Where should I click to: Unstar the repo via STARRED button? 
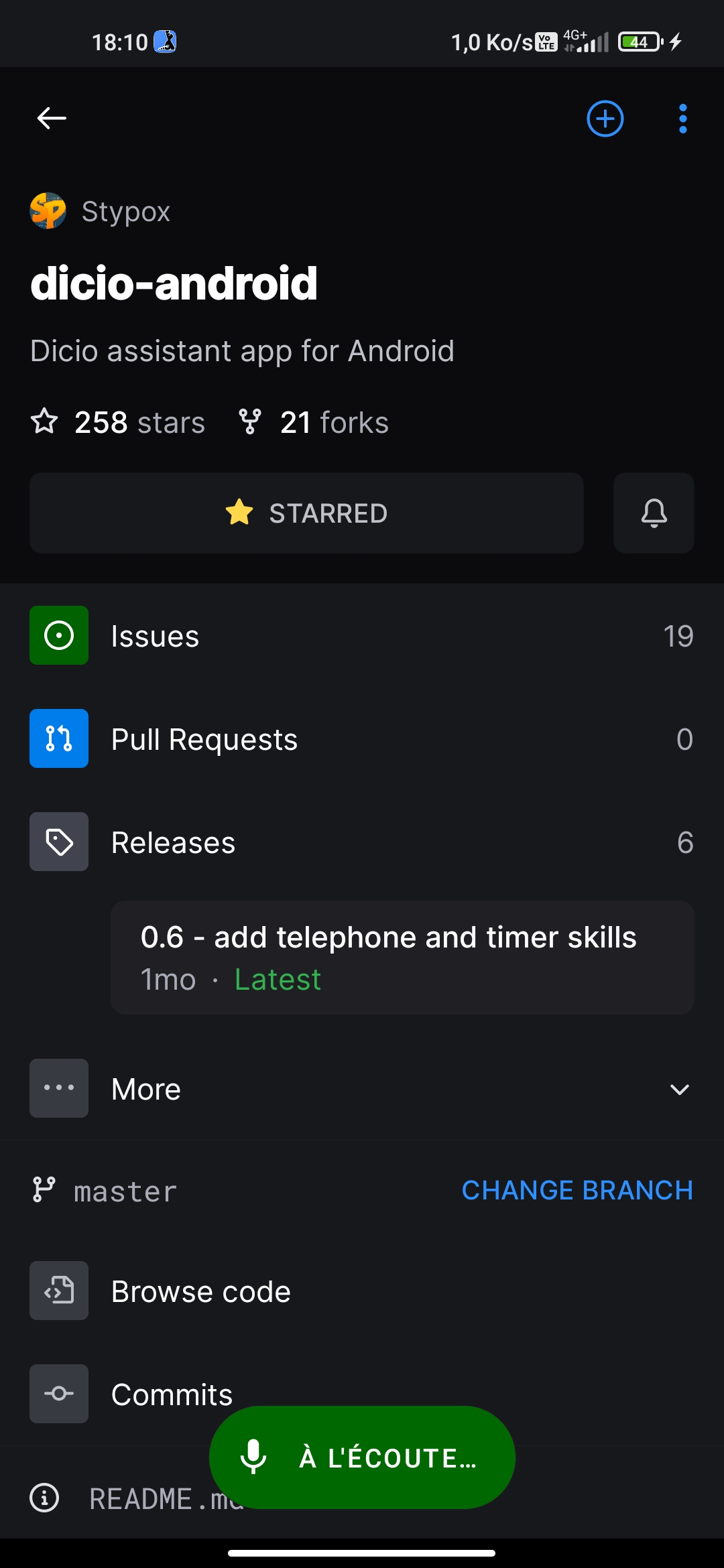click(x=306, y=513)
